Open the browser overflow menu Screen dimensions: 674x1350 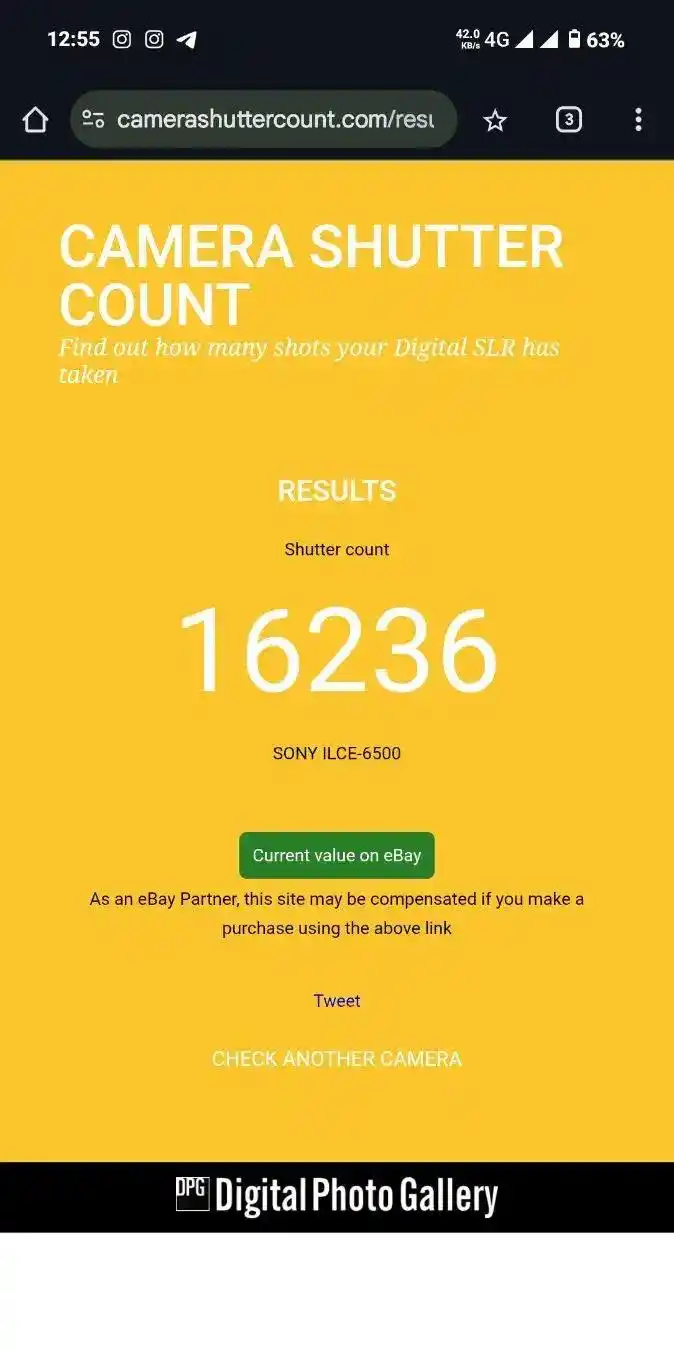(x=638, y=120)
